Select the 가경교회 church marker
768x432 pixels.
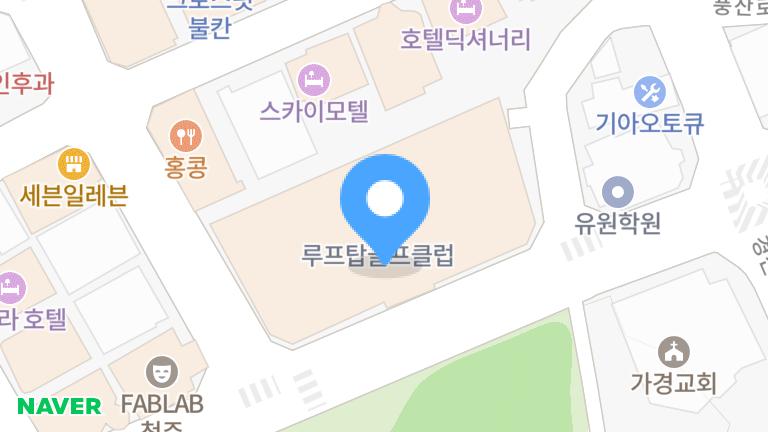click(675, 352)
